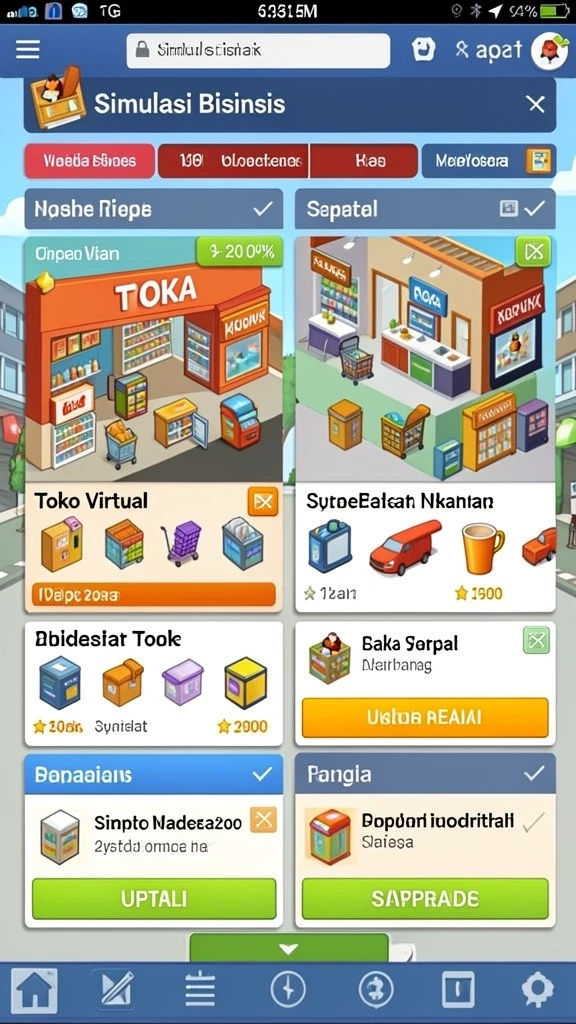The height and width of the screenshot is (1024, 576).
Task: Open the profile avatar at top right
Action: tap(549, 51)
